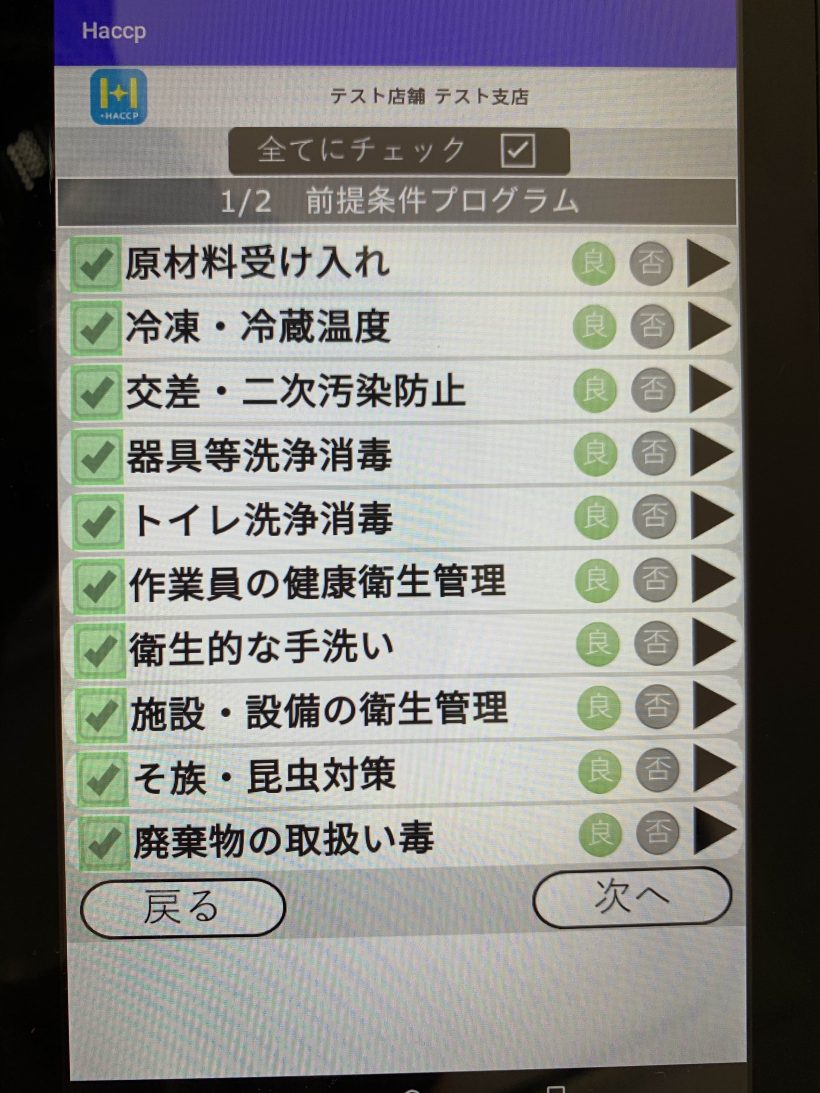Tap 否 for トイレ洗浄消毒

(654, 517)
